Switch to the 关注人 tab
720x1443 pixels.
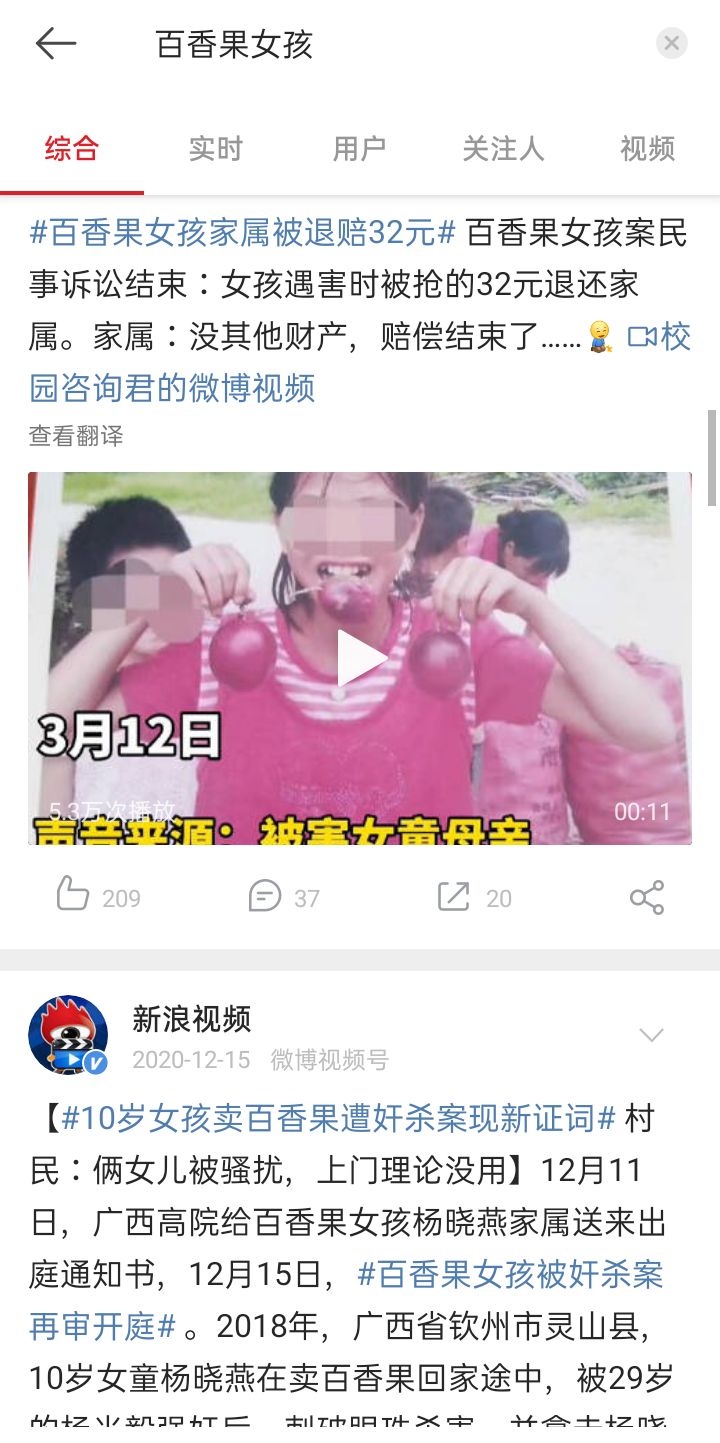503,149
